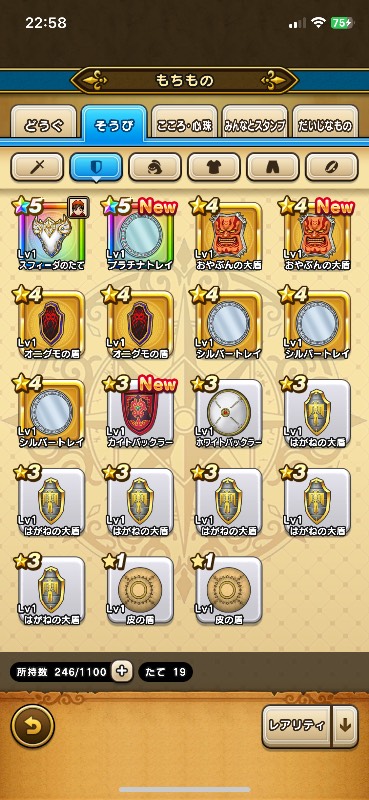Screen dimensions: 369x800
Task: Filter equipment by the helmet icon
Action: click(x=155, y=167)
